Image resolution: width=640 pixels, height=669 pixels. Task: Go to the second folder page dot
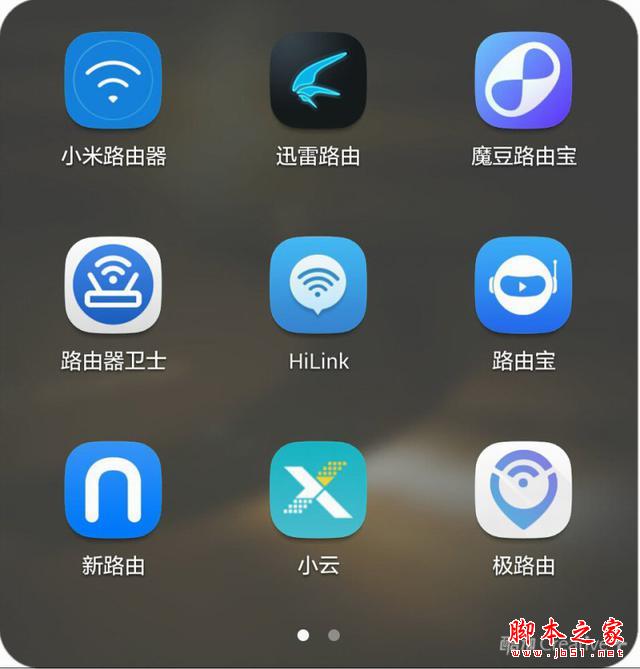[334, 635]
